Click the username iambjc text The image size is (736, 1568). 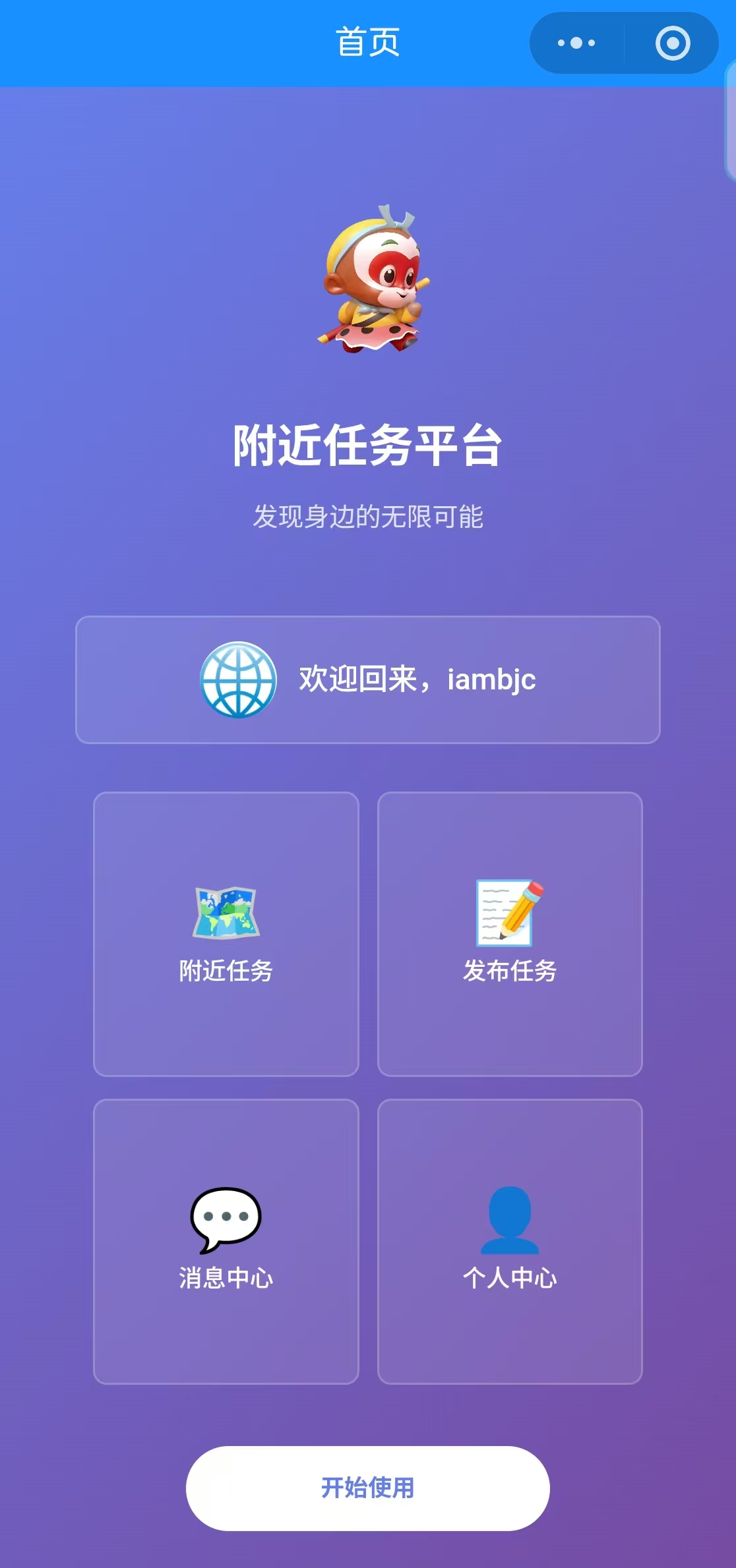(491, 680)
